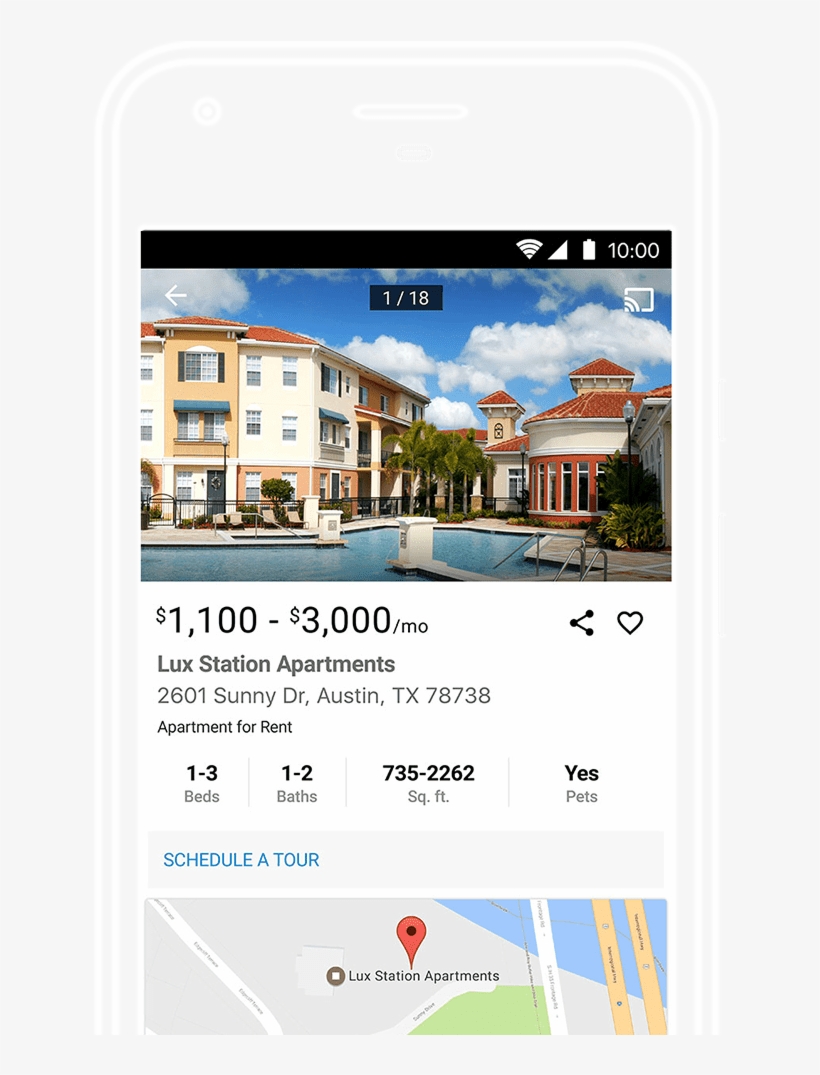Tap the battery icon in the status bar
This screenshot has width=820, height=1075.
pos(587,251)
